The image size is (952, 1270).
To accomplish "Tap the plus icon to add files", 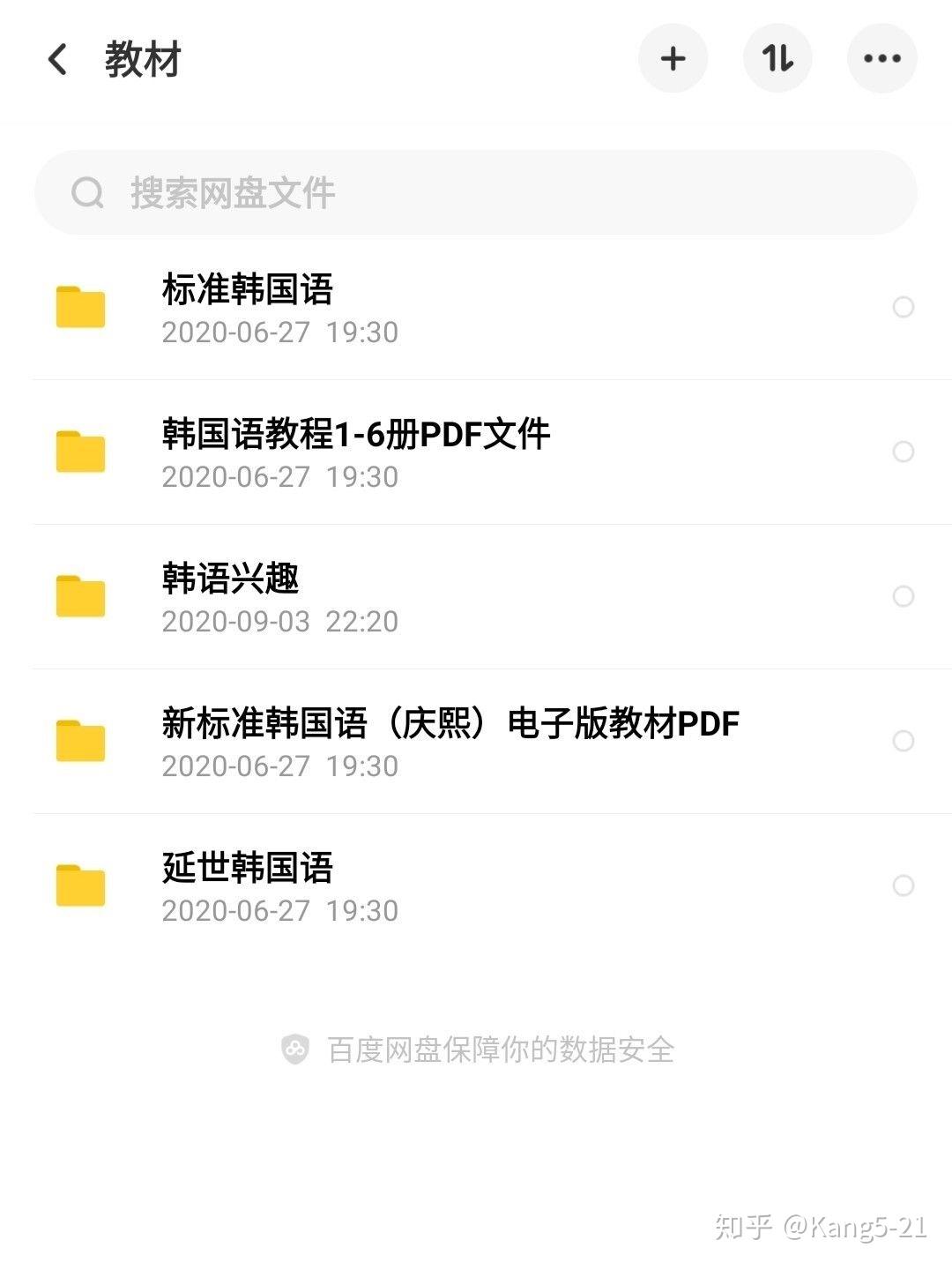I will coord(673,59).
